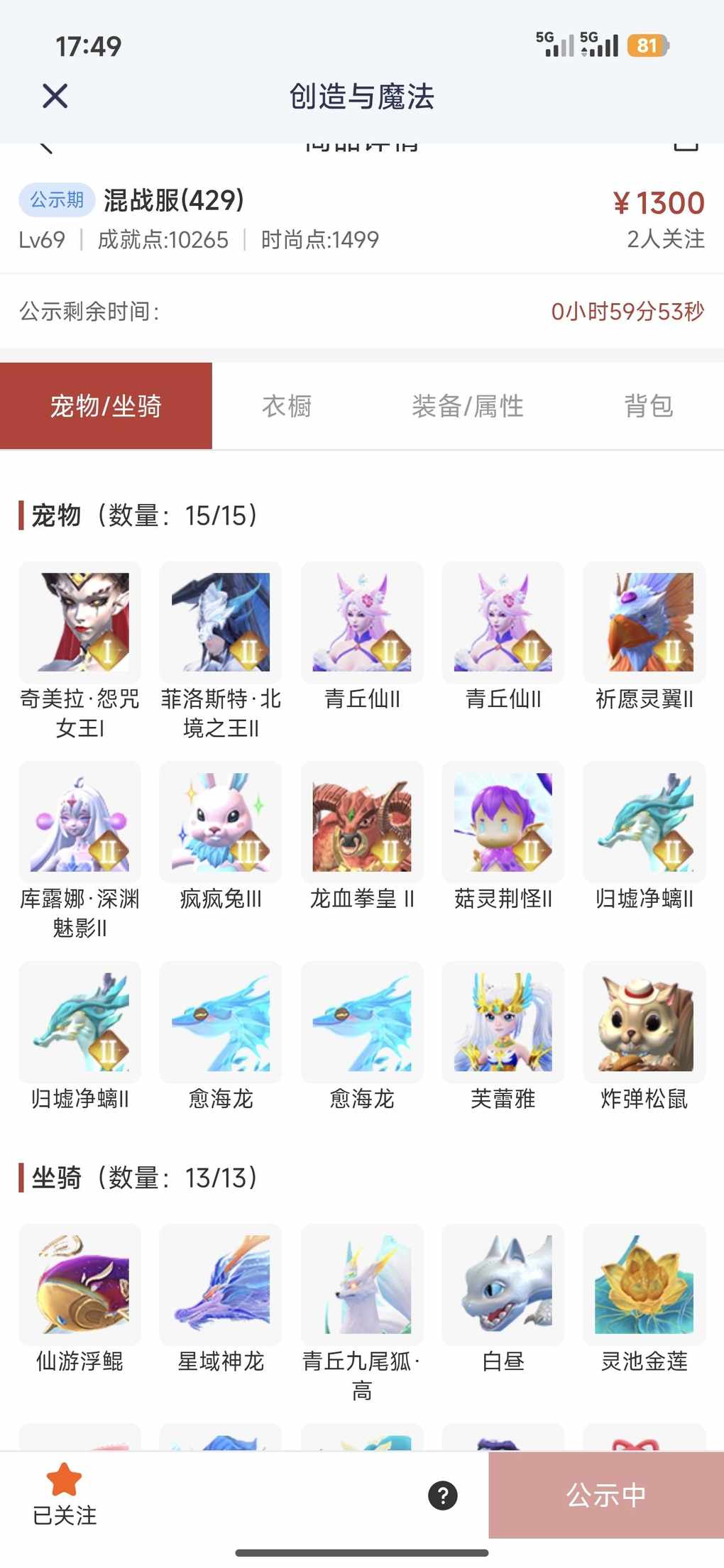The height and width of the screenshot is (1568, 724).
Task: Open pet 芙蕾雅
Action: [503, 1021]
